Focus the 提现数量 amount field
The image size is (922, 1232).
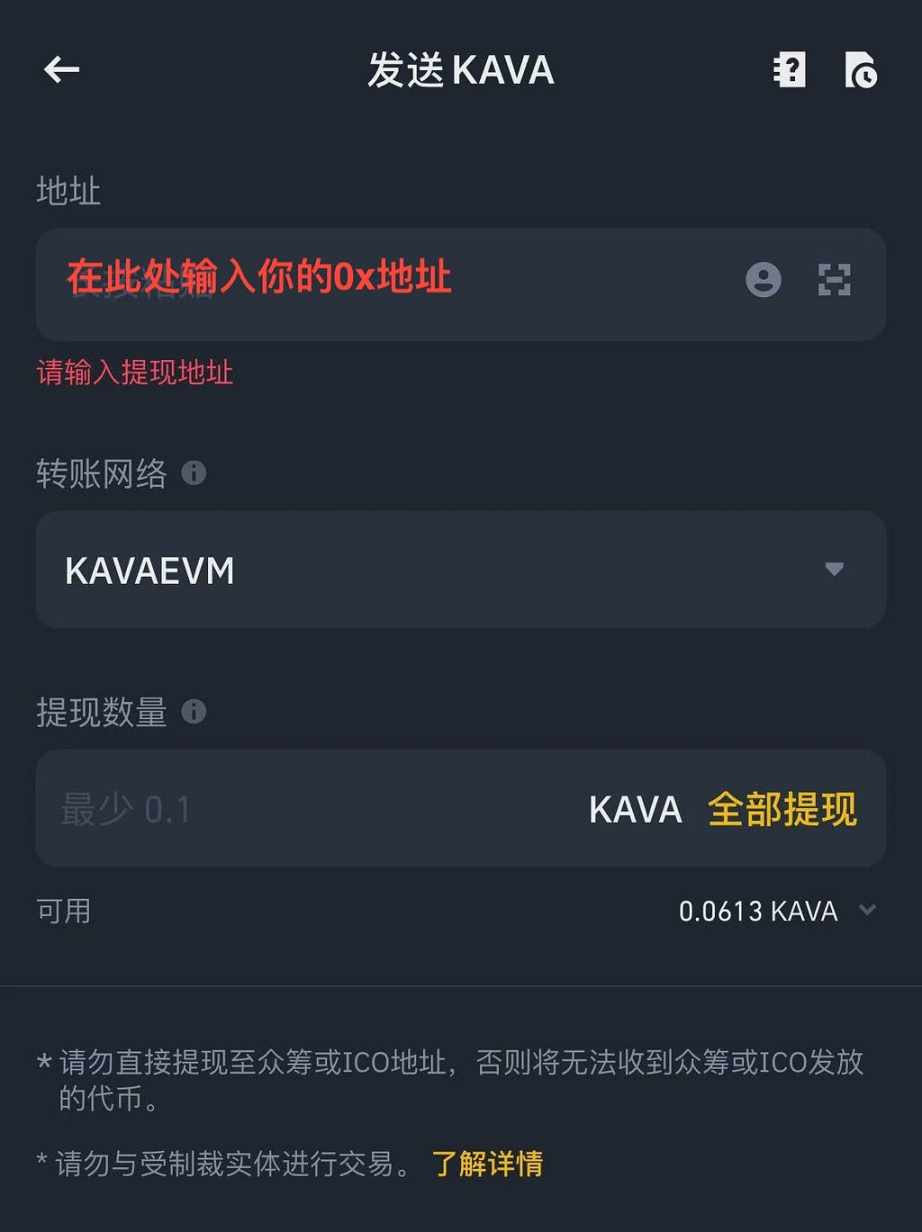click(300, 809)
